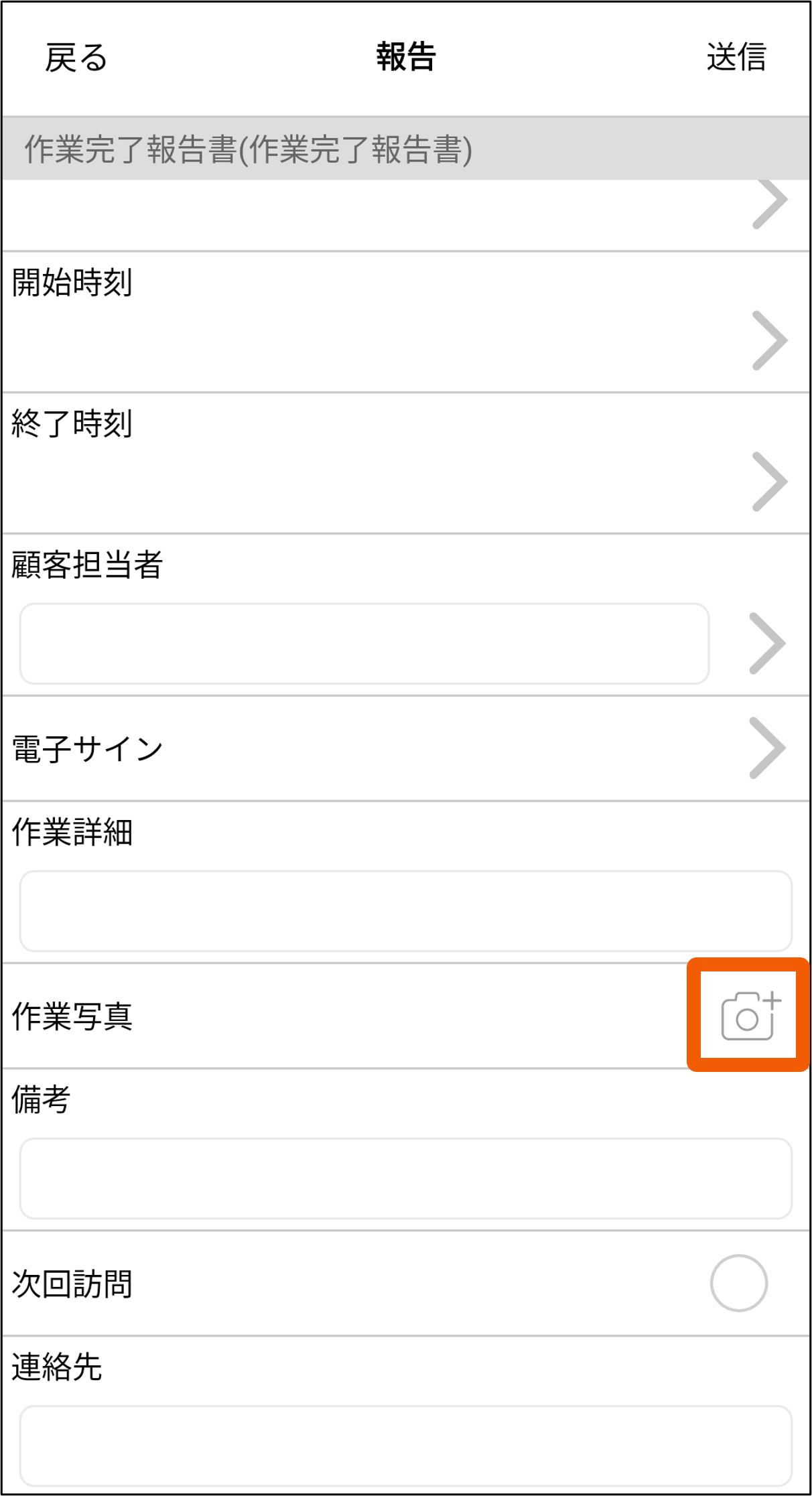
Task: Focus the 連絡先 input field
Action: pyautogui.click(x=406, y=1446)
